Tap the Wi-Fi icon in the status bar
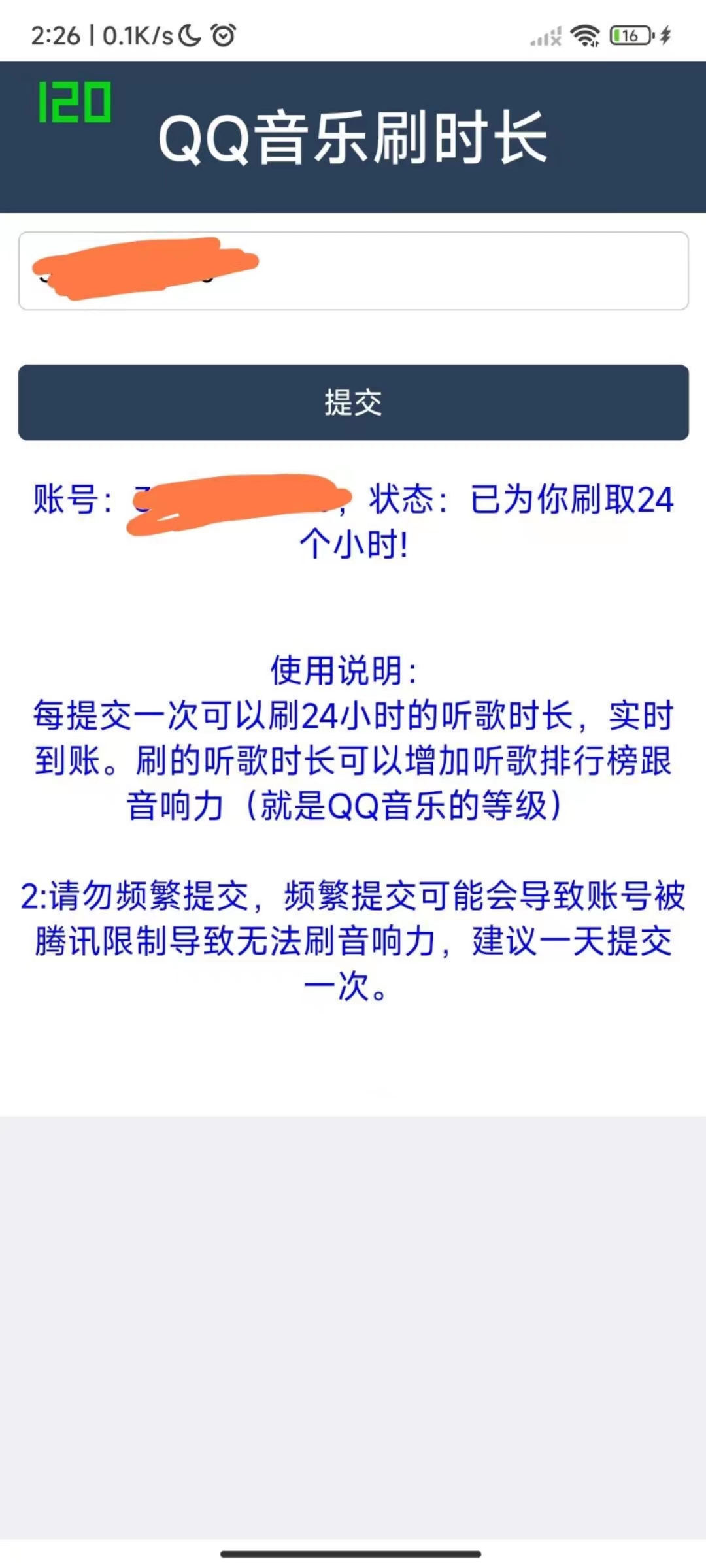 point(586,36)
